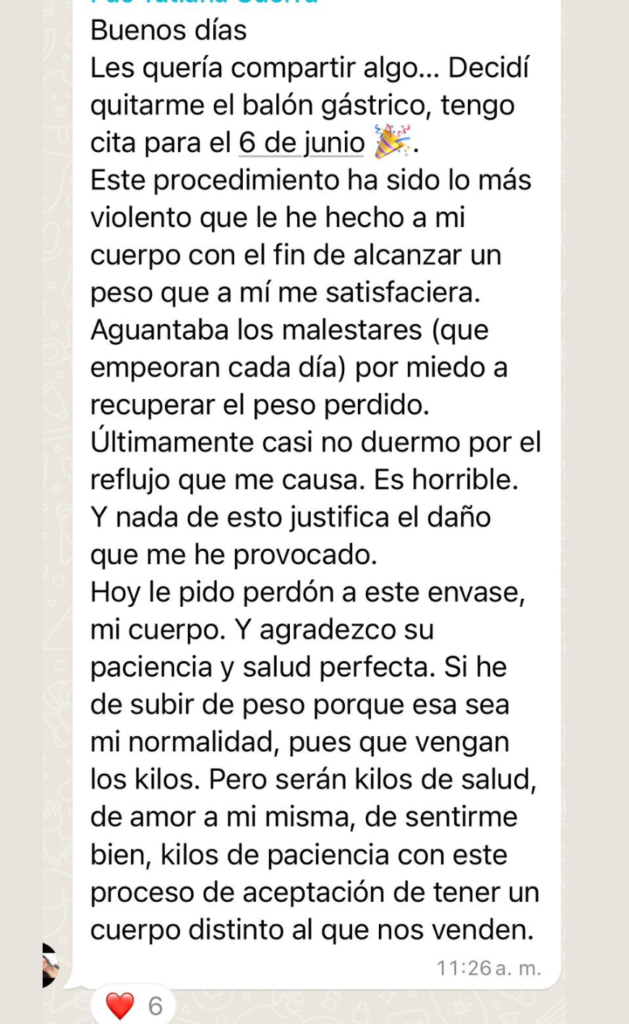629x1024 pixels.
Task: Open the underlined date 6 de junio
Action: [302, 144]
